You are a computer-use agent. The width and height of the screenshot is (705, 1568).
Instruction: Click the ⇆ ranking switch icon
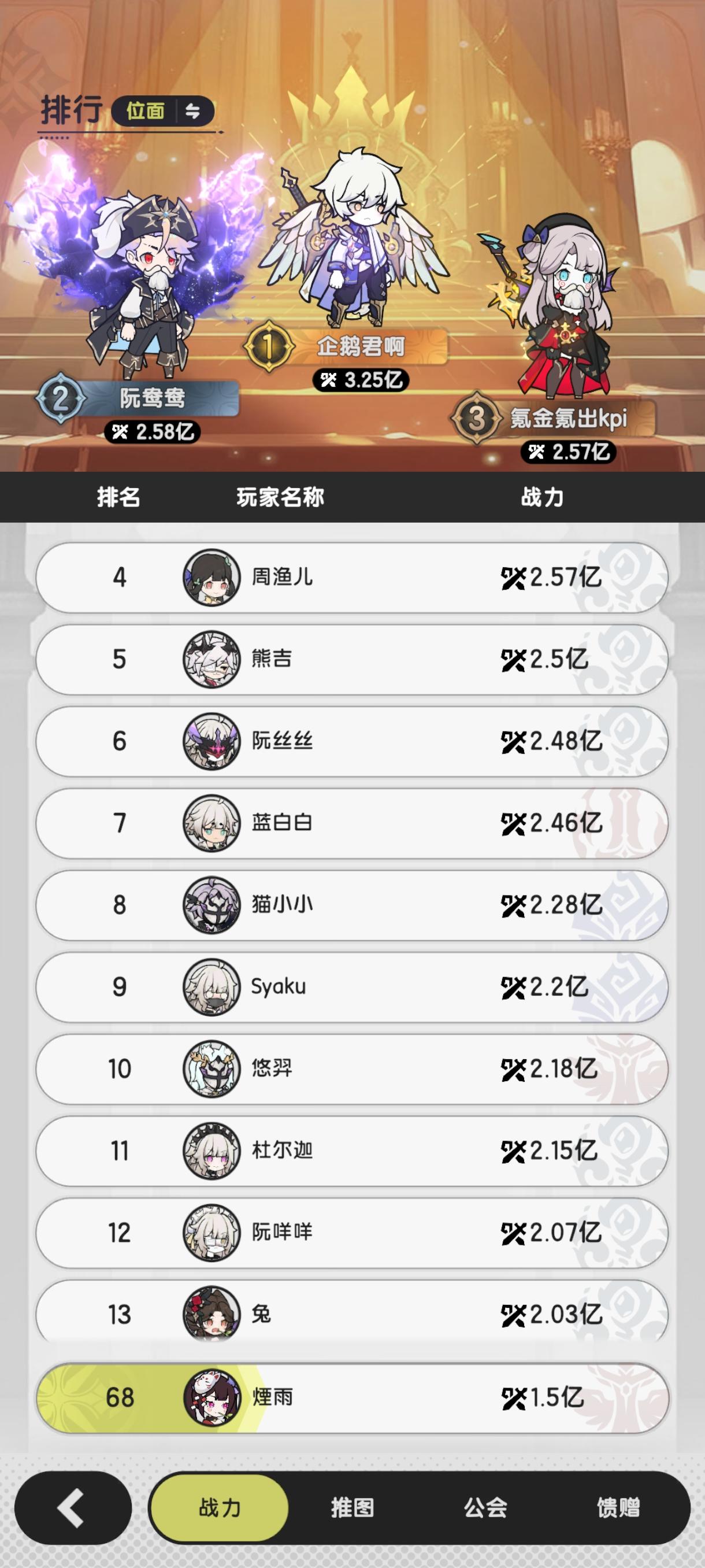[x=194, y=112]
